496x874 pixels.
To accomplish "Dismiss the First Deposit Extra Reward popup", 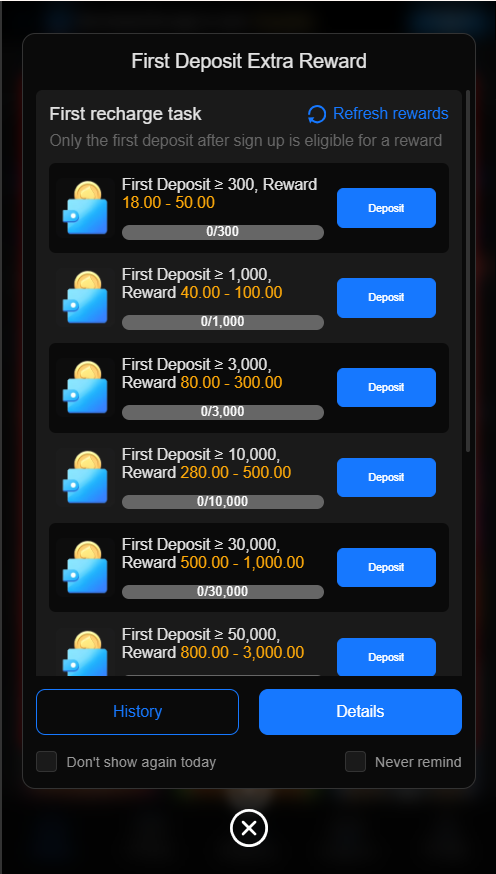I will pos(249,828).
